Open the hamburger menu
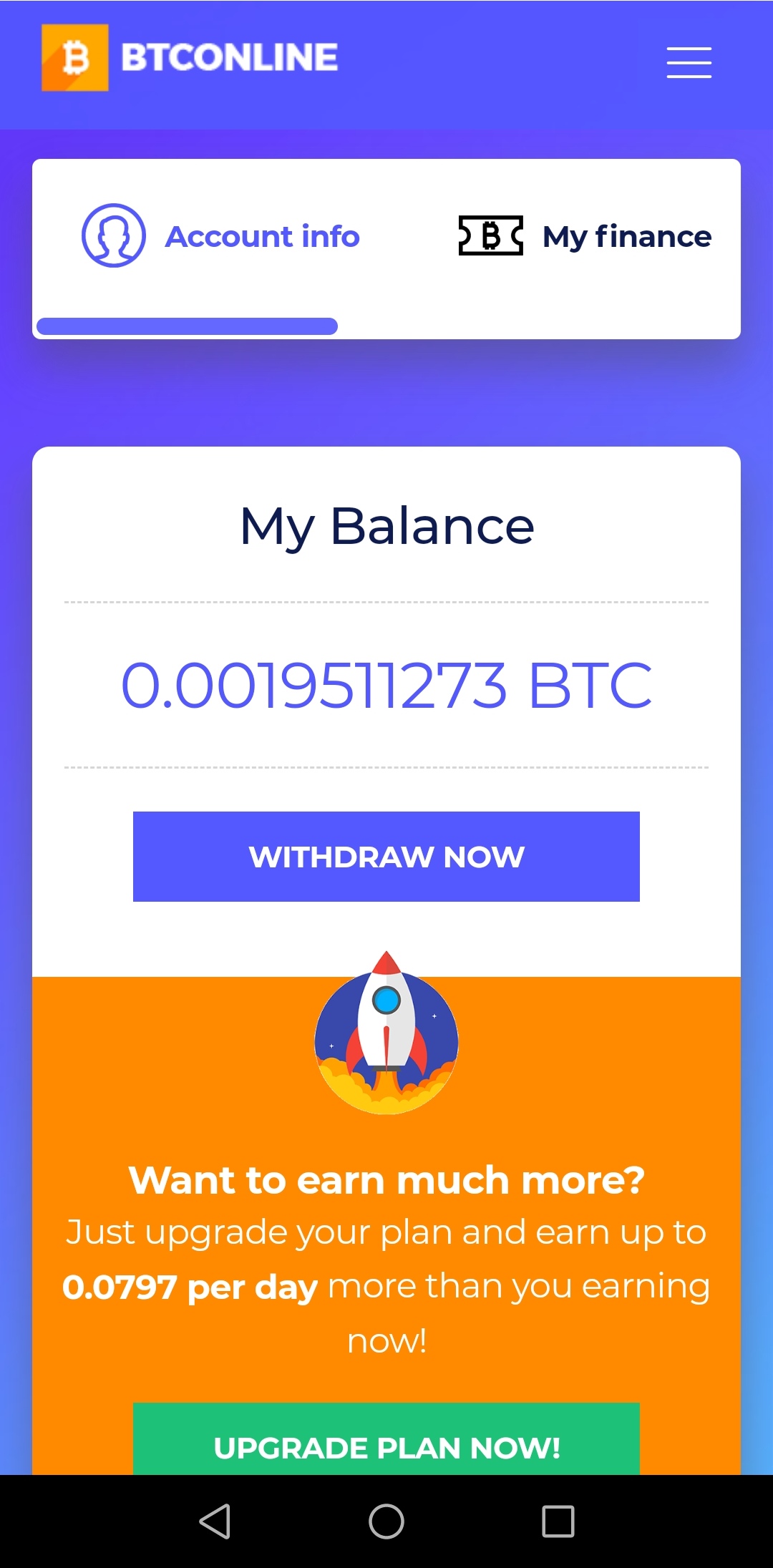This screenshot has height=1568, width=773. pyautogui.click(x=689, y=62)
